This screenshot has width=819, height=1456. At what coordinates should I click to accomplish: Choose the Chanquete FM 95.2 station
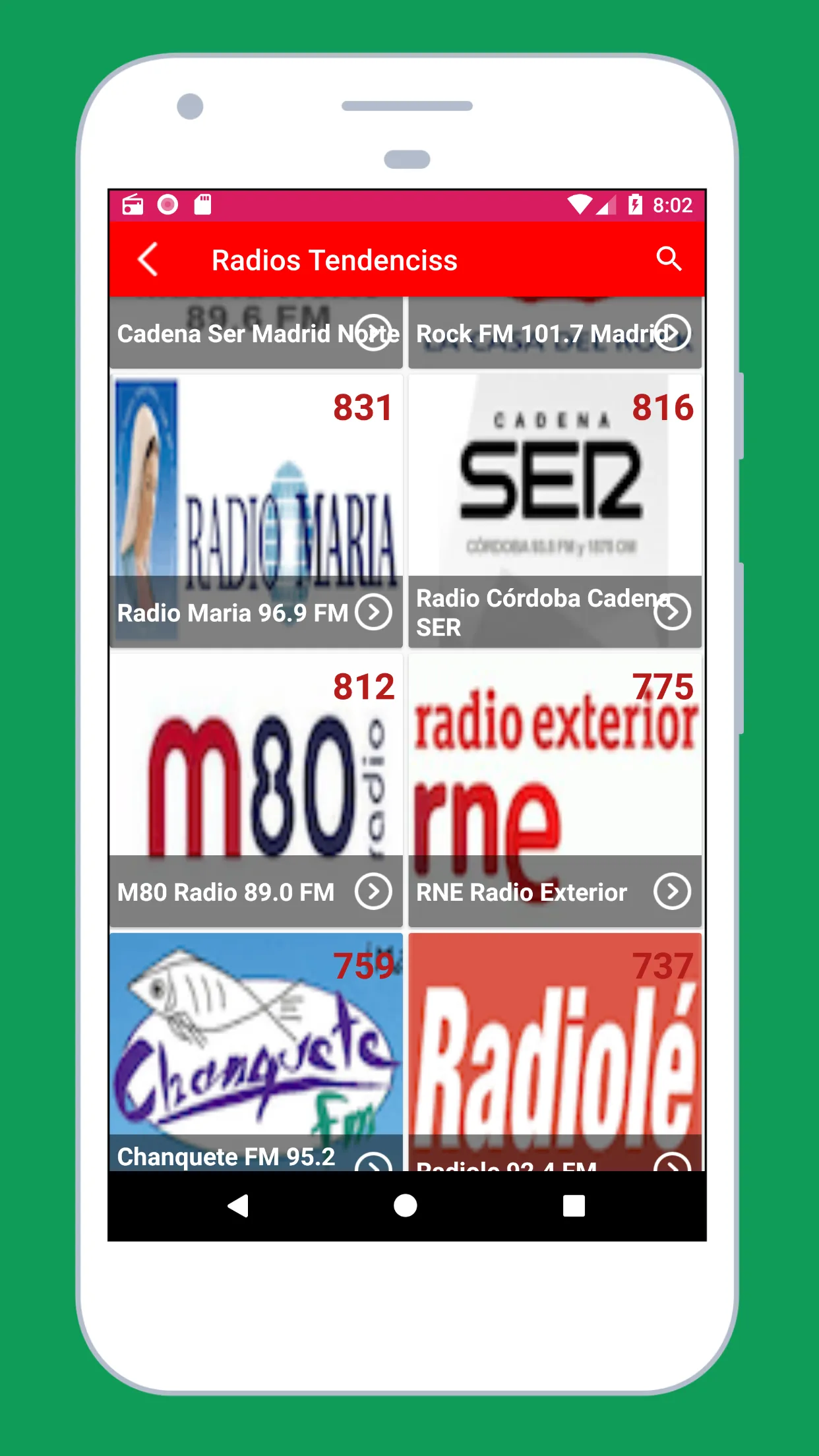pos(256,1052)
